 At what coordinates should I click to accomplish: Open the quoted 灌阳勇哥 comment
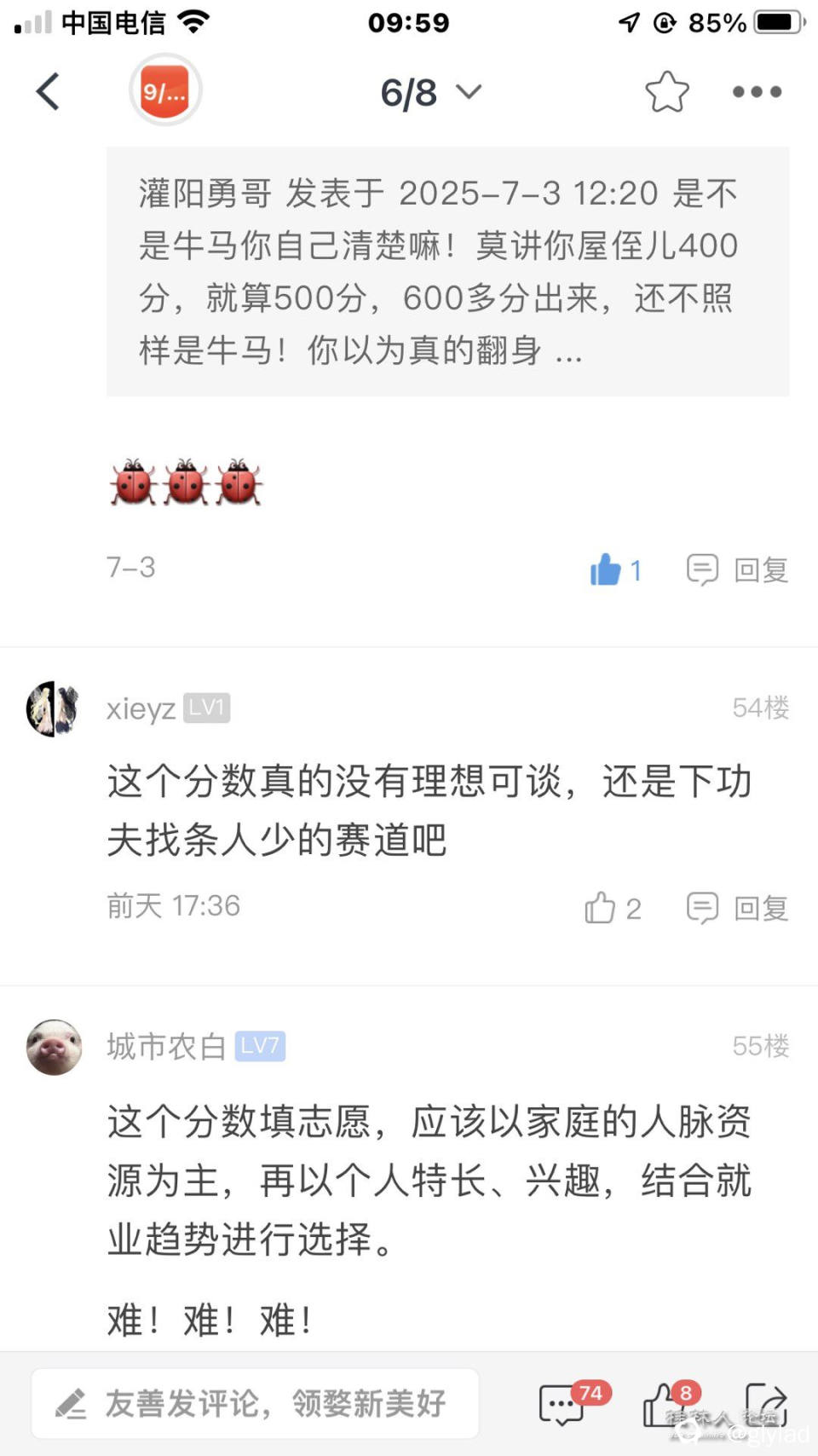coord(447,271)
